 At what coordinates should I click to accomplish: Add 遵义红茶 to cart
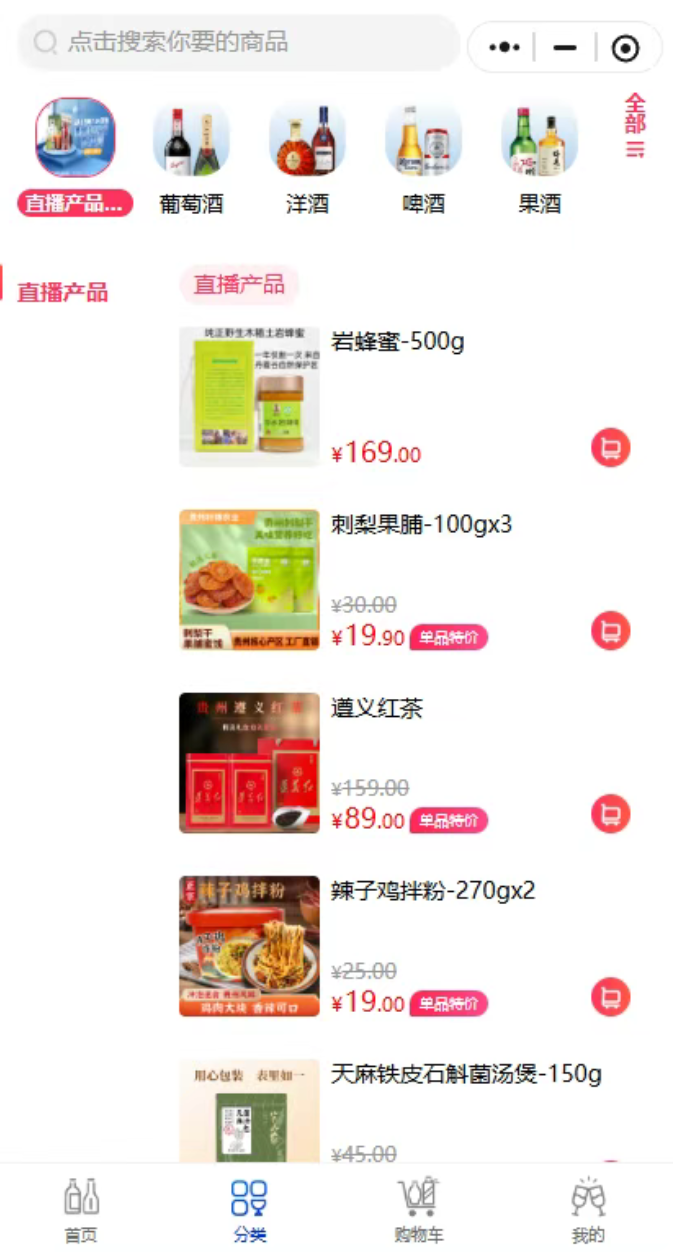tap(610, 814)
